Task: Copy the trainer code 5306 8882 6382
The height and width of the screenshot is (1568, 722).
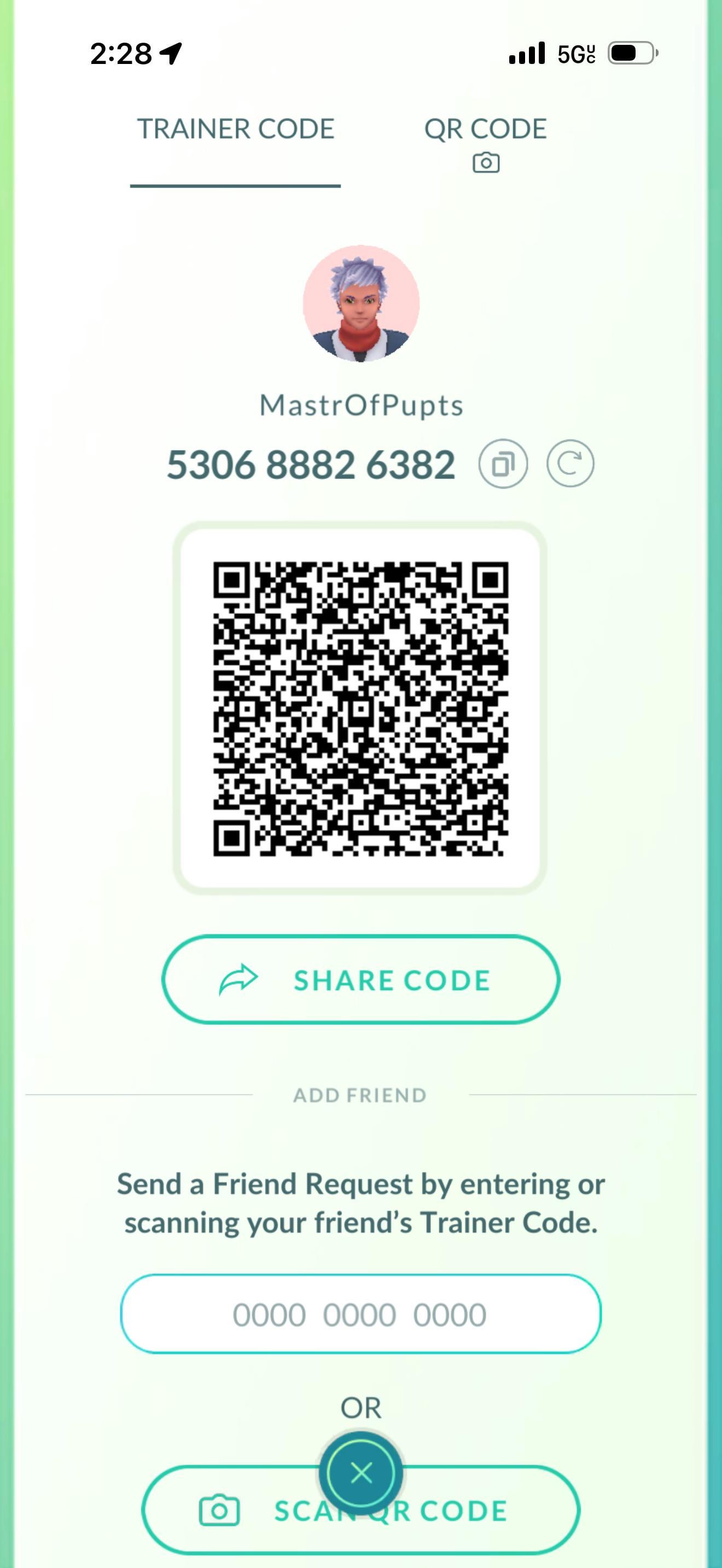Action: (x=503, y=464)
